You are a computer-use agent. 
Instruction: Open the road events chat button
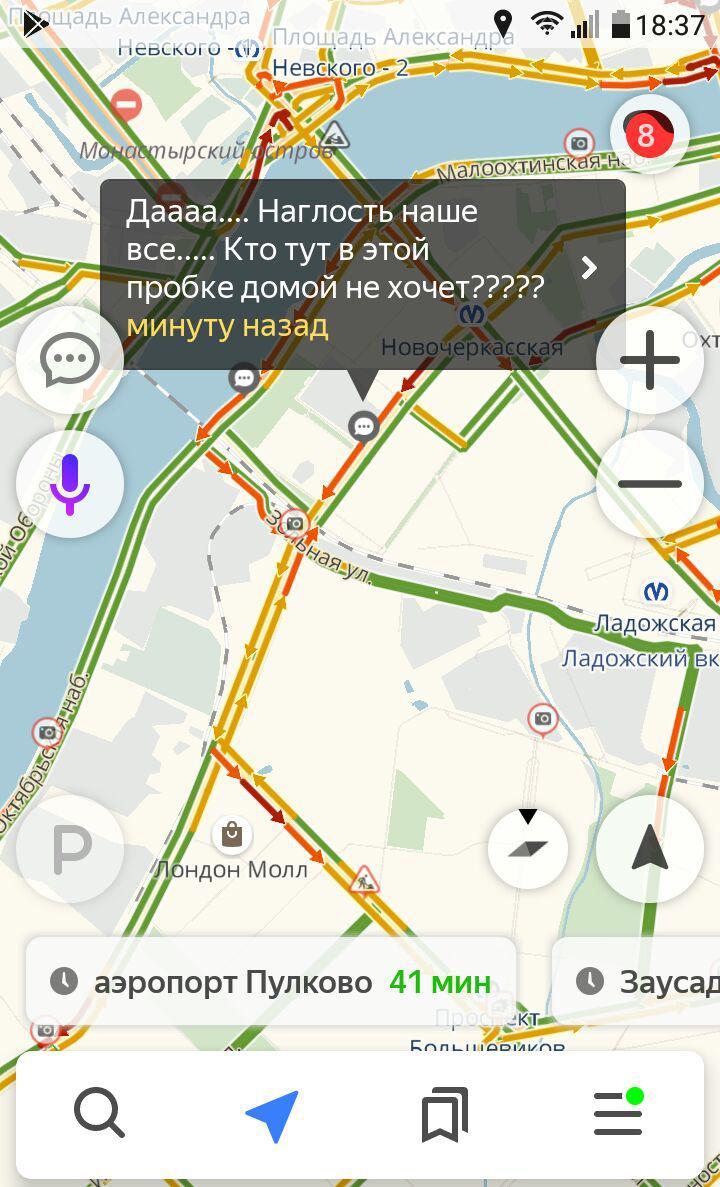70,359
